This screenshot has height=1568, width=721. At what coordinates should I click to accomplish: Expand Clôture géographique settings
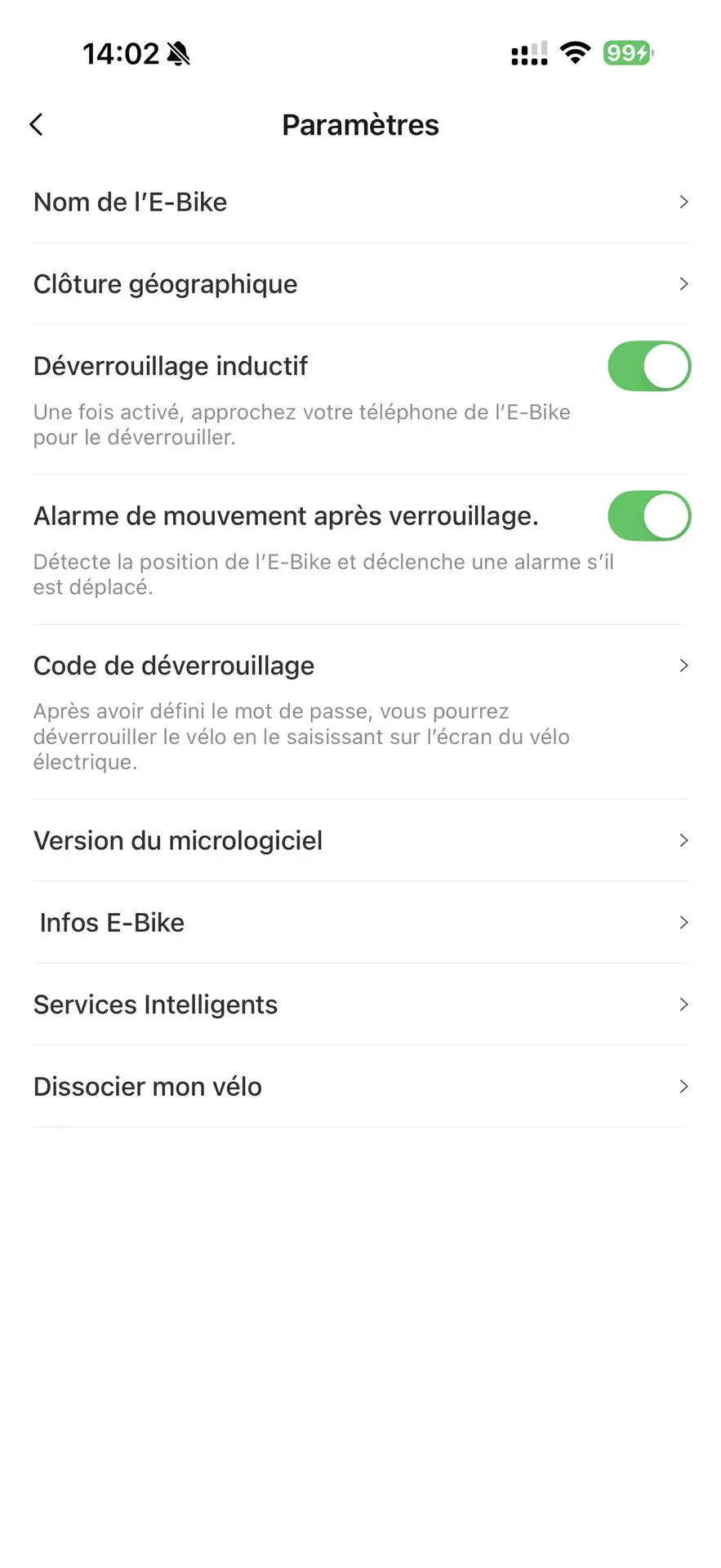[x=360, y=283]
